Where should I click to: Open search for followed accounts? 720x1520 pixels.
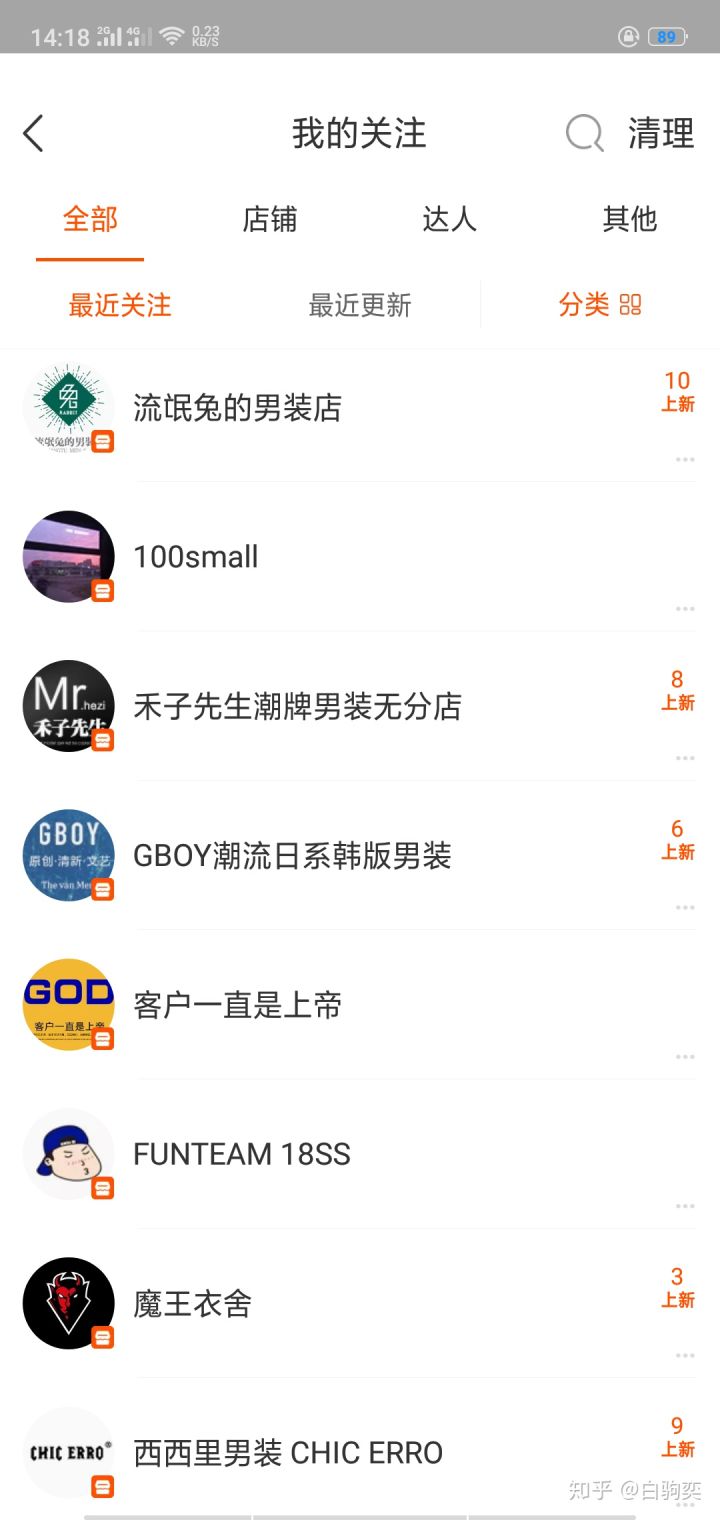584,133
